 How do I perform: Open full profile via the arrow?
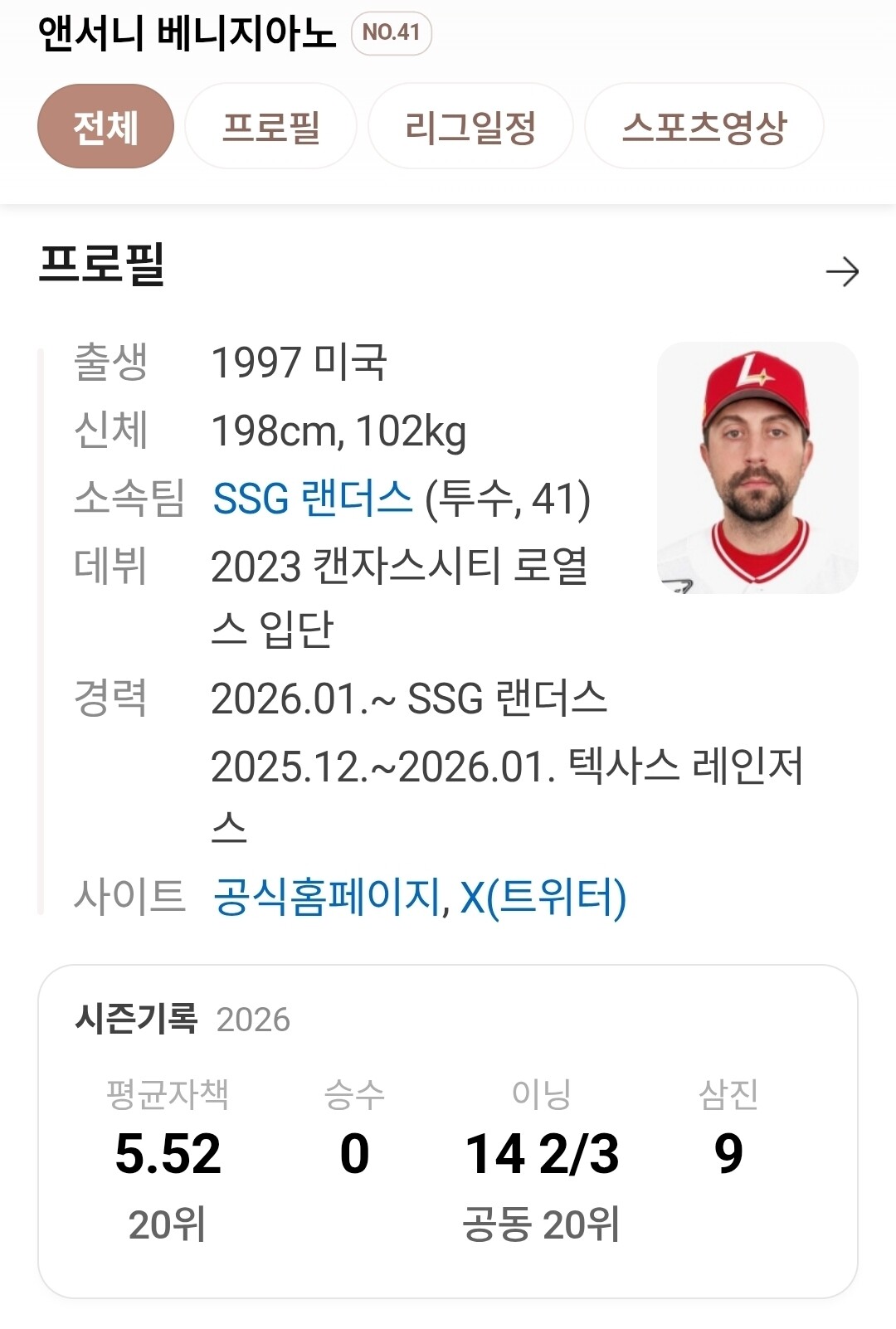[842, 271]
